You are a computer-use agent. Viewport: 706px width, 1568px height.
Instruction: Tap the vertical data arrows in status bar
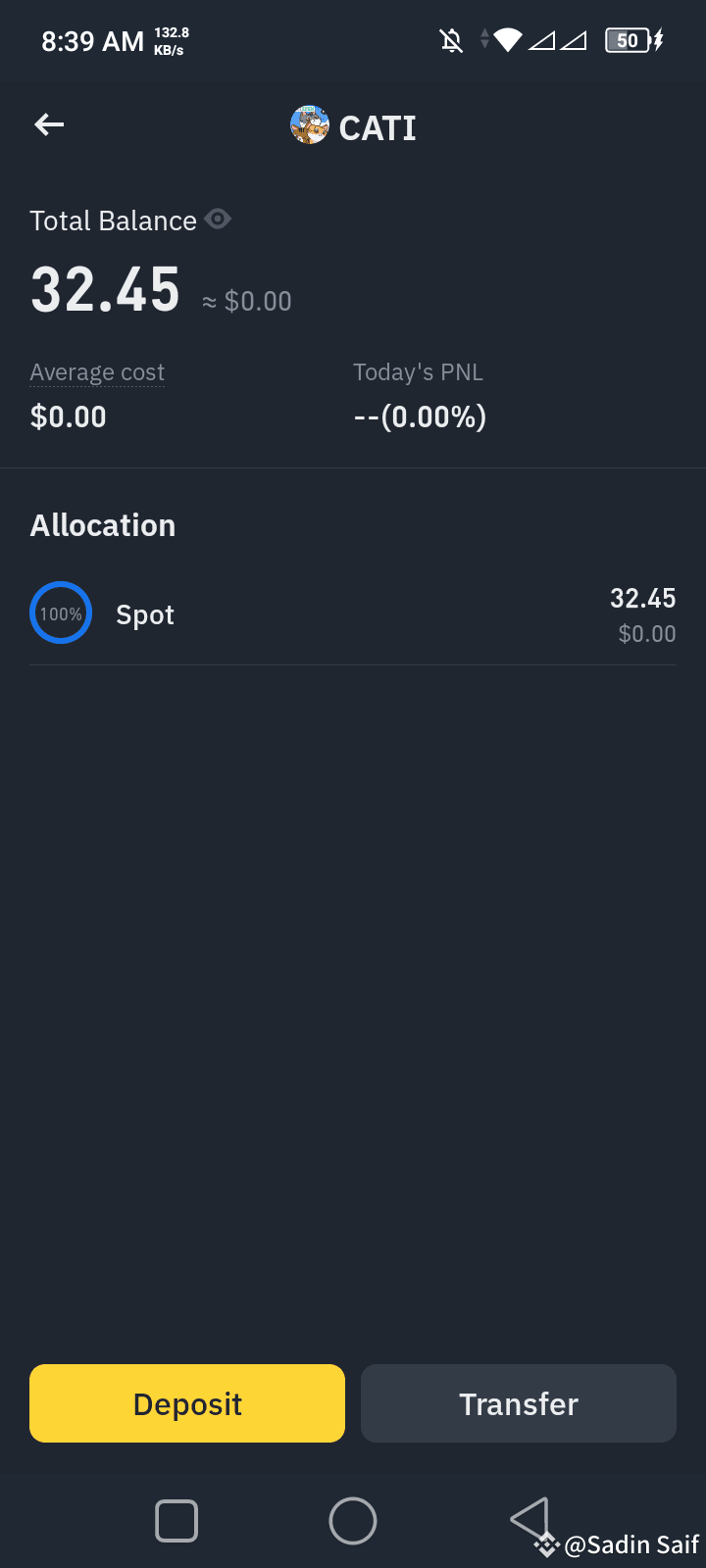tap(482, 40)
